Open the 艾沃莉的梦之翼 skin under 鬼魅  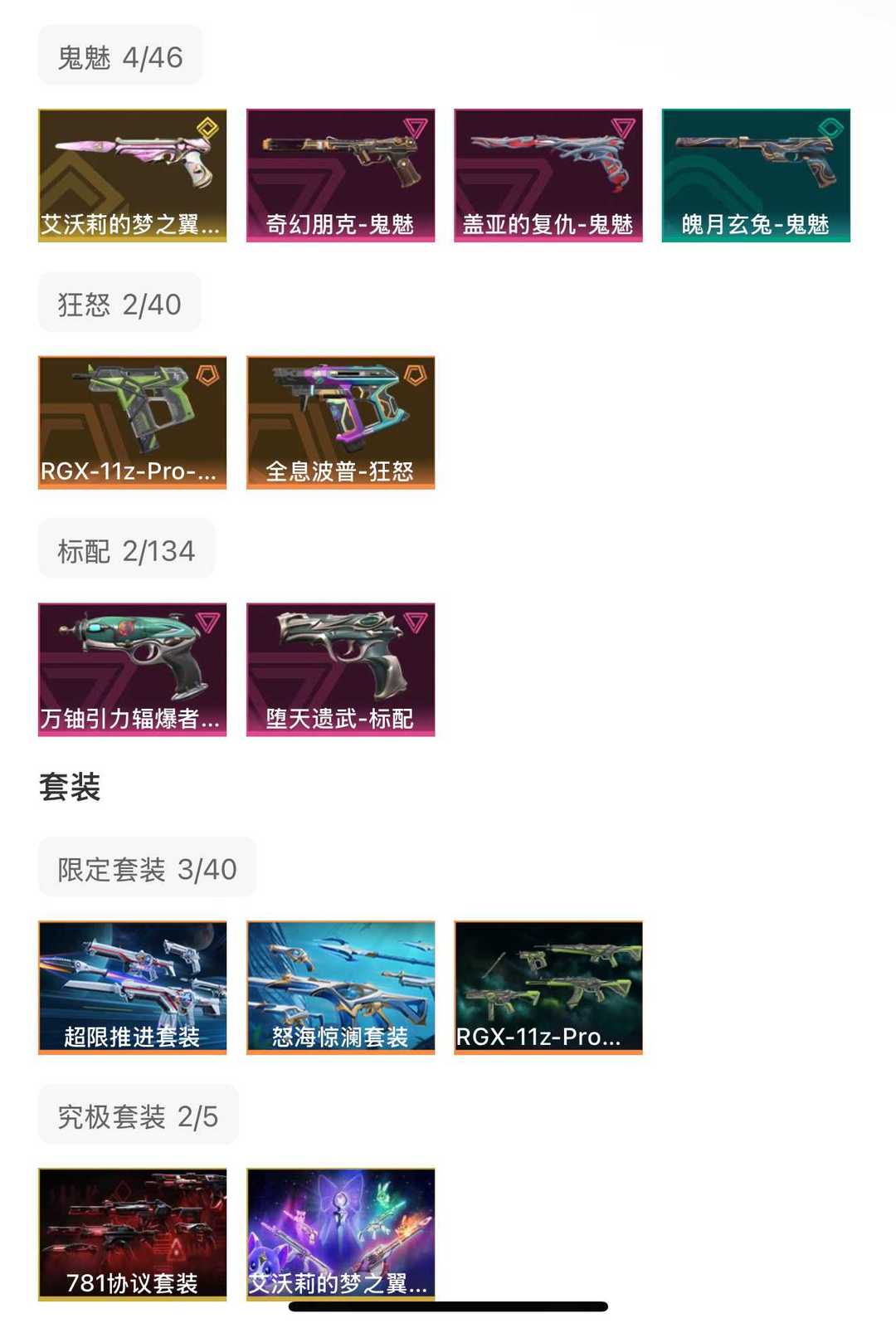coord(133,175)
